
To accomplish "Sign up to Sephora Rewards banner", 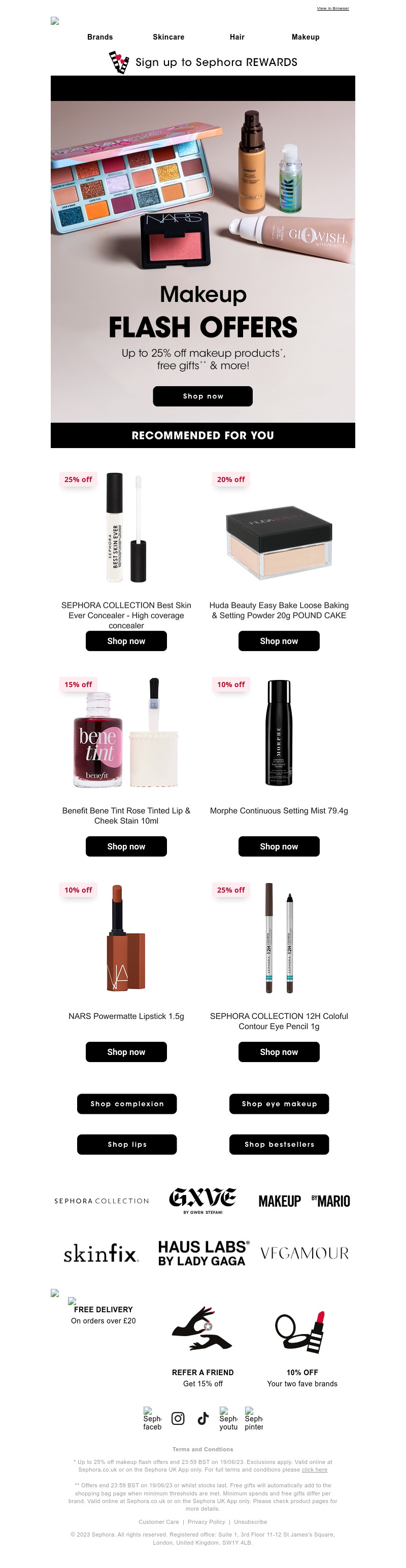I will coord(202,62).
